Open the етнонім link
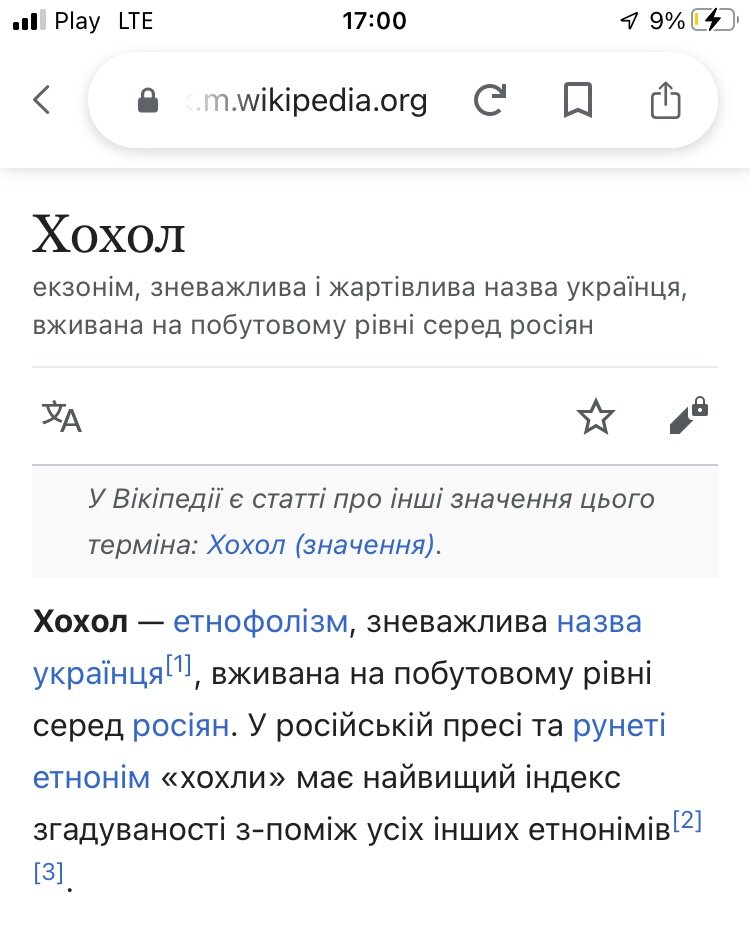This screenshot has height=948, width=750. point(92,778)
